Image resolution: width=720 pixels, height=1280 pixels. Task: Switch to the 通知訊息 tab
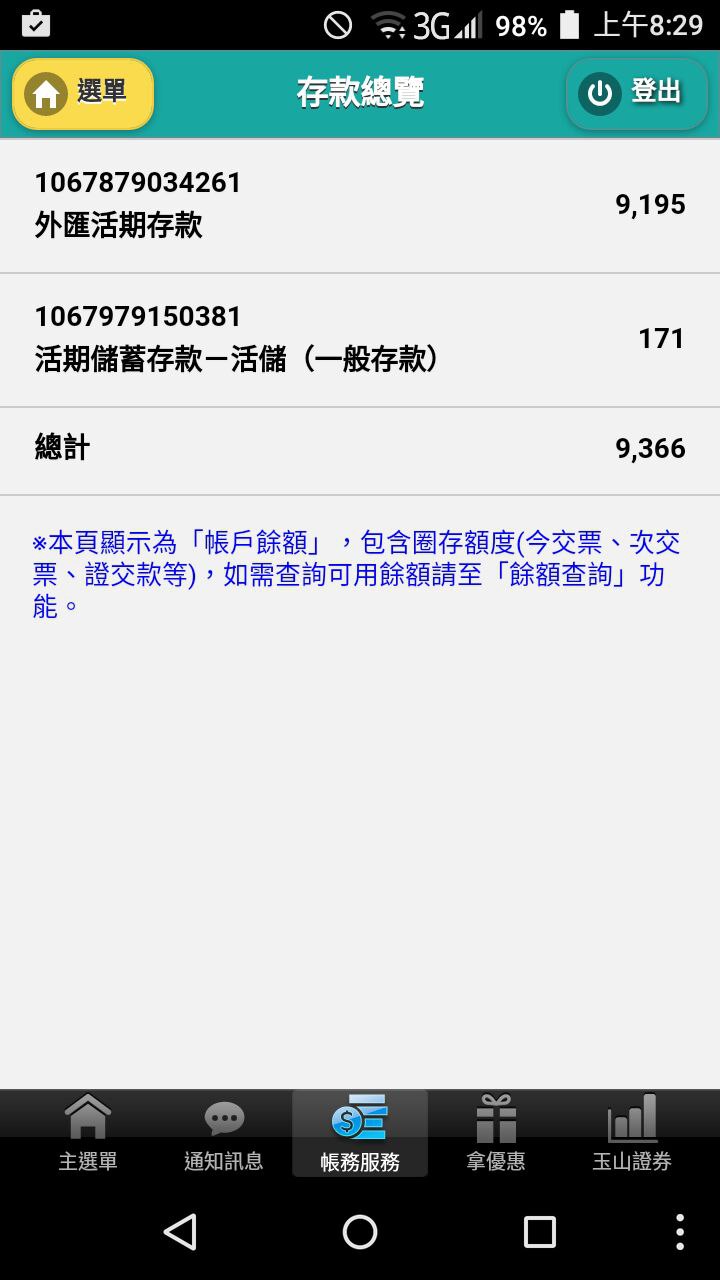(x=224, y=1133)
